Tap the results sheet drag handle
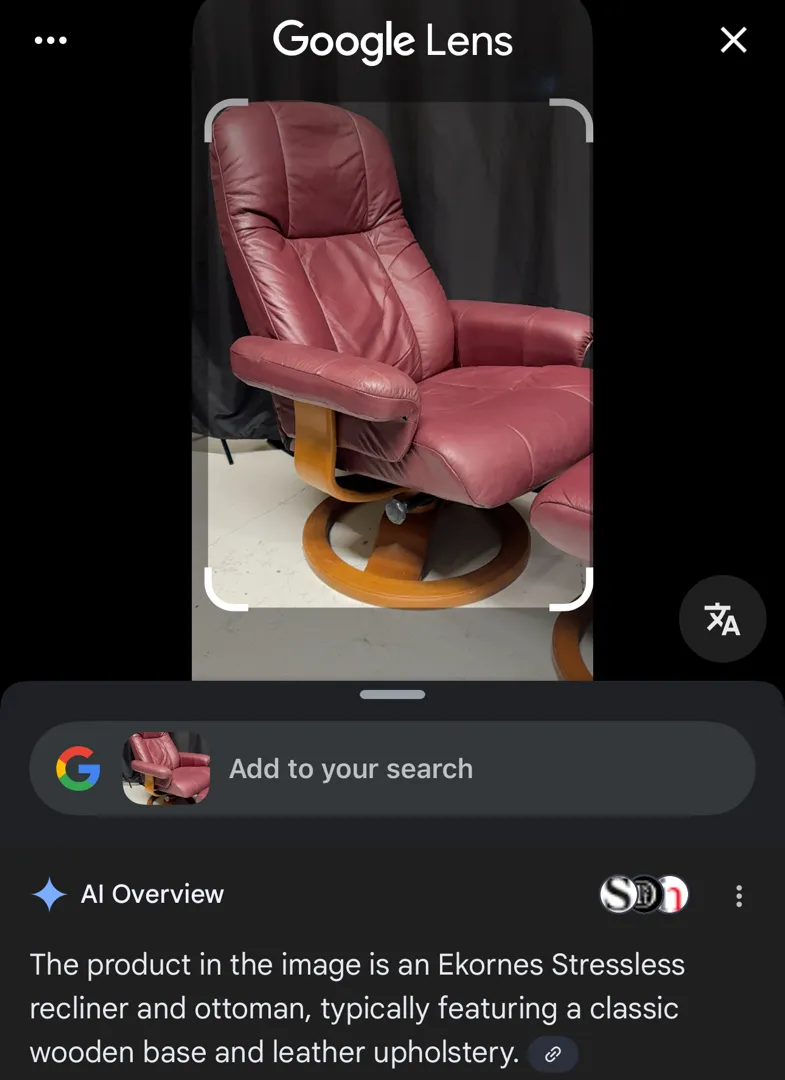Image resolution: width=785 pixels, height=1080 pixels. coord(392,694)
